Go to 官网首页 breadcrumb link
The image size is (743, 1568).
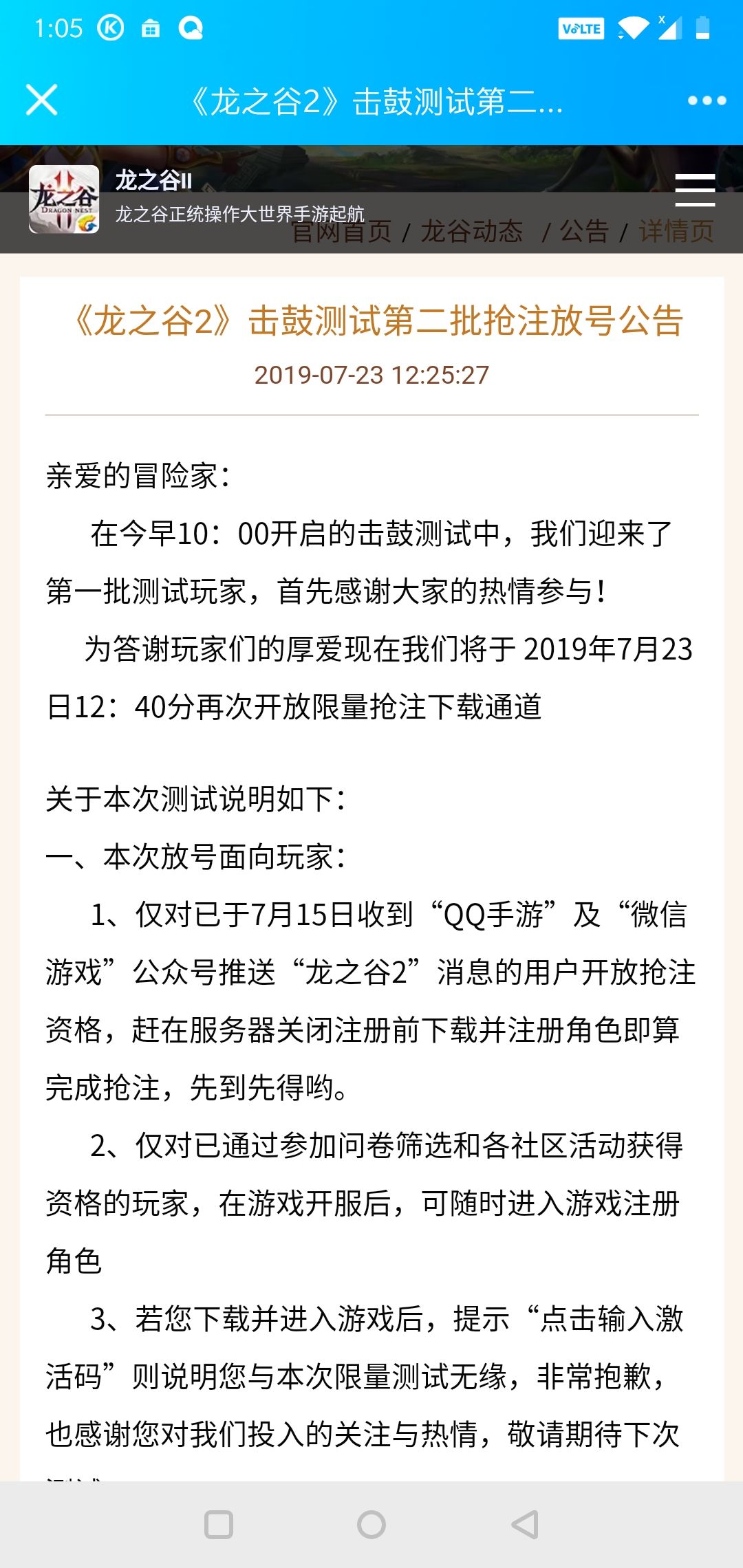click(x=342, y=232)
